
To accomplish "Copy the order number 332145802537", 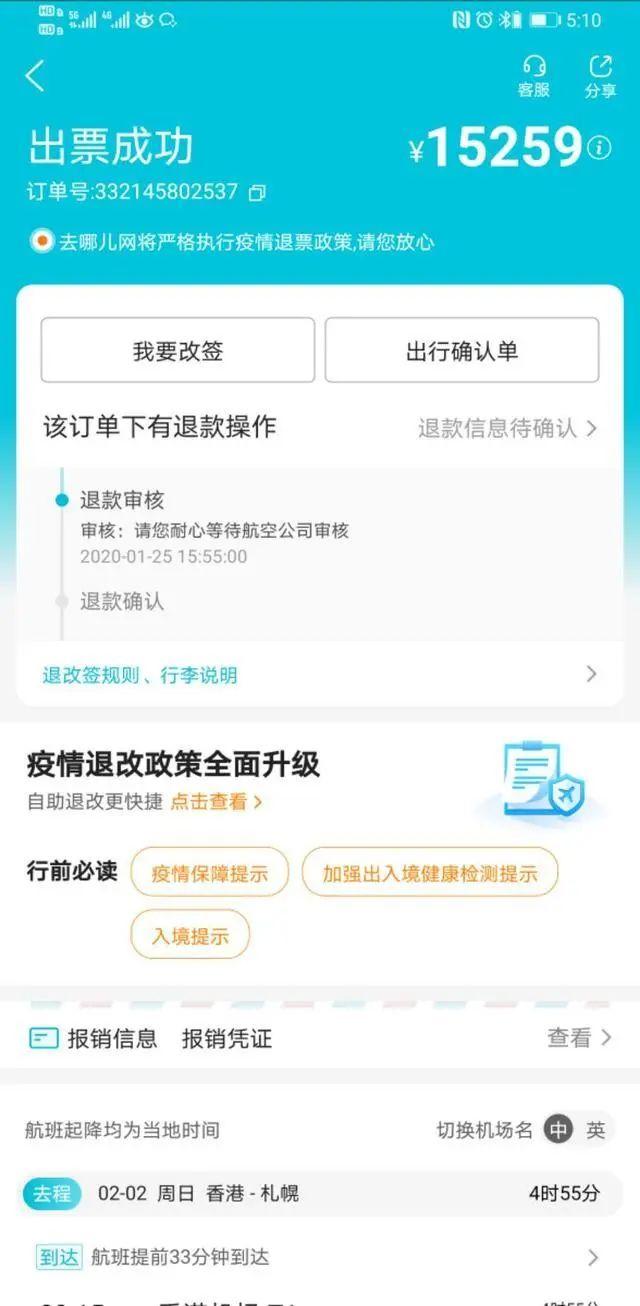I will (257, 192).
